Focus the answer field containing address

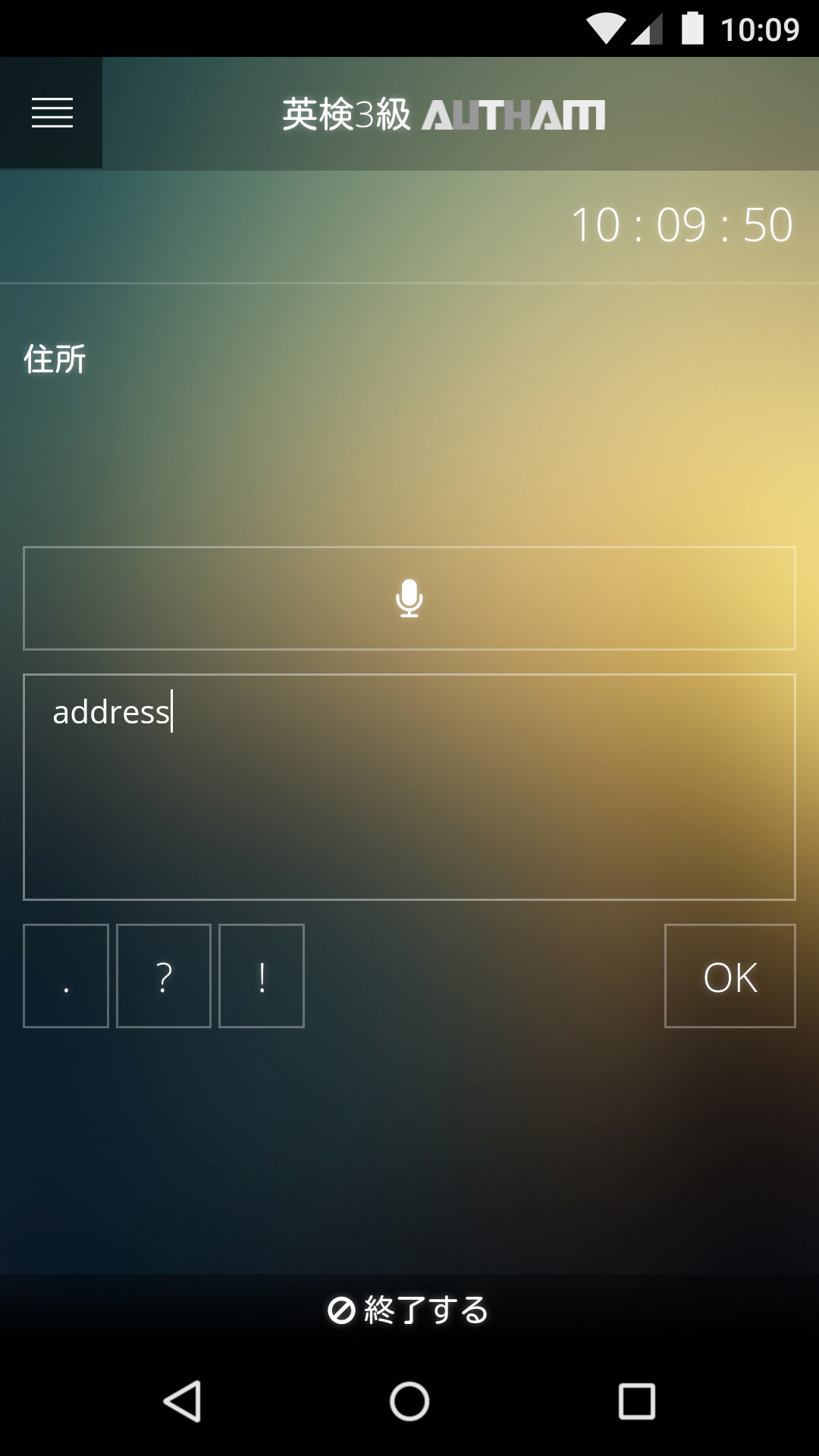coord(409,786)
